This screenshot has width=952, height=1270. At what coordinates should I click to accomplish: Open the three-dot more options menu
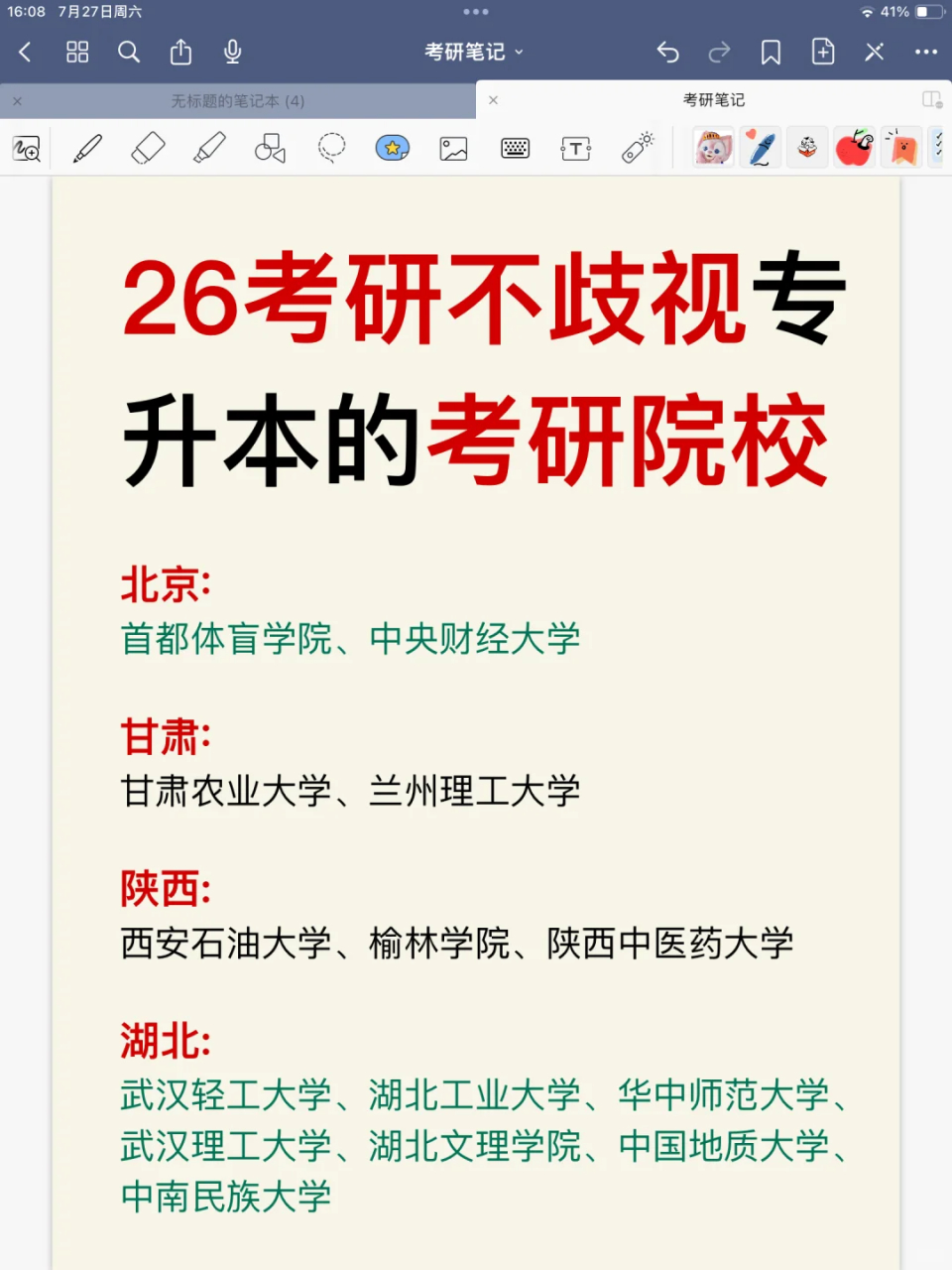926,52
